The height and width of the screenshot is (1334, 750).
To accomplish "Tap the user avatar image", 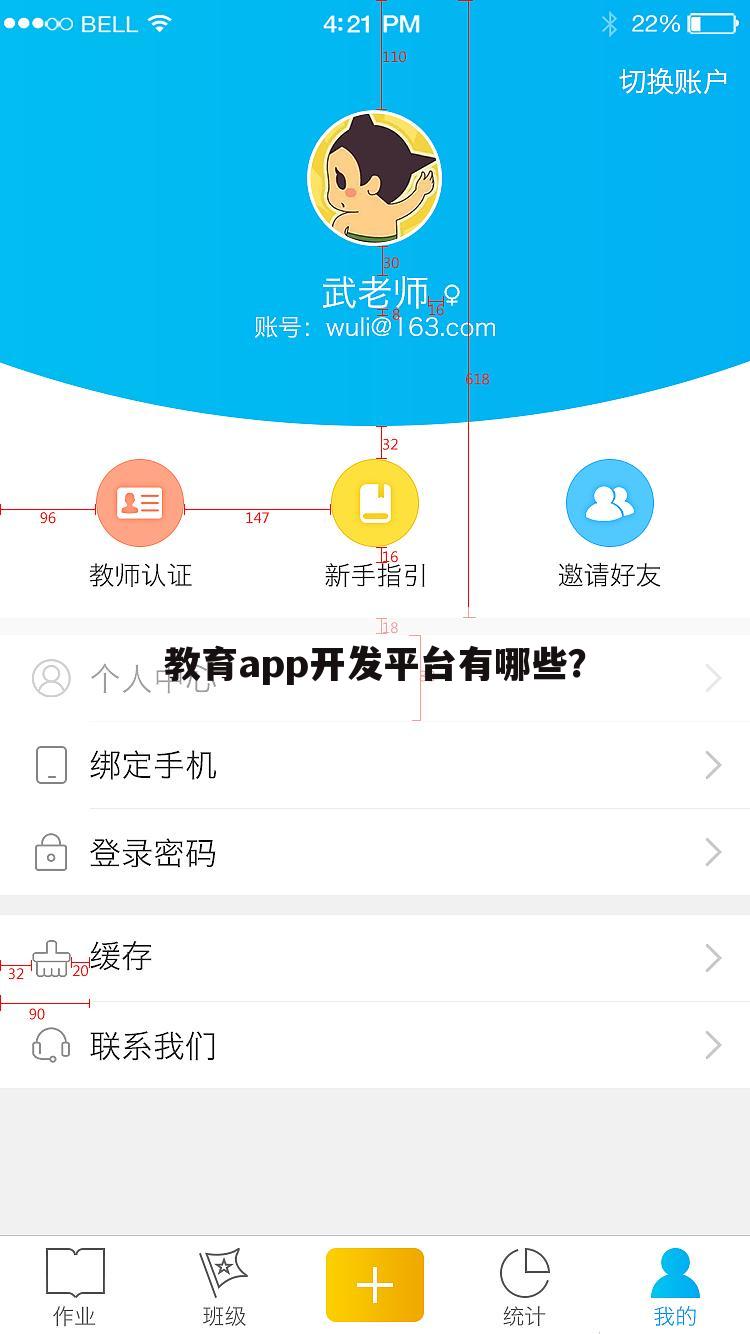I will [375, 177].
